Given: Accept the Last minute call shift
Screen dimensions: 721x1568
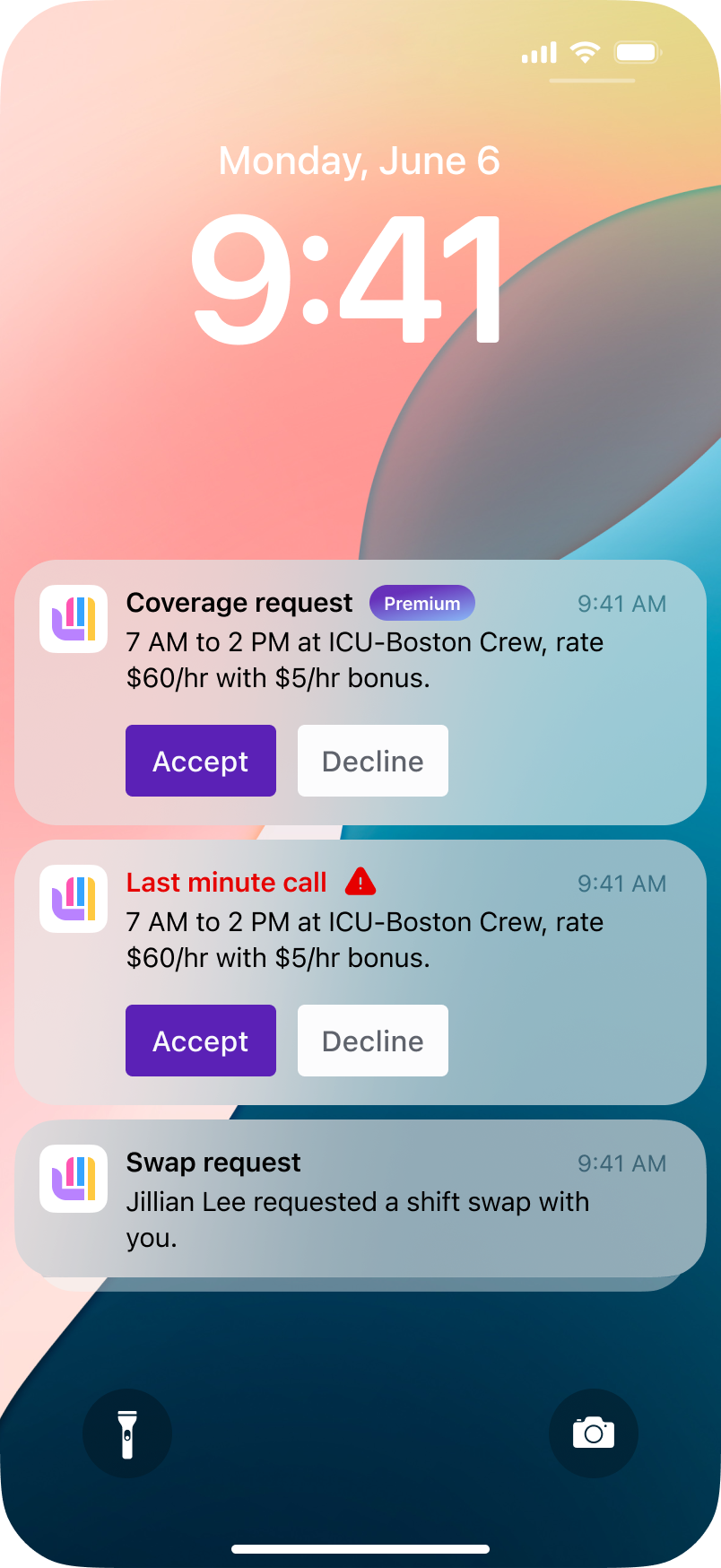Looking at the screenshot, I should [x=200, y=1040].
